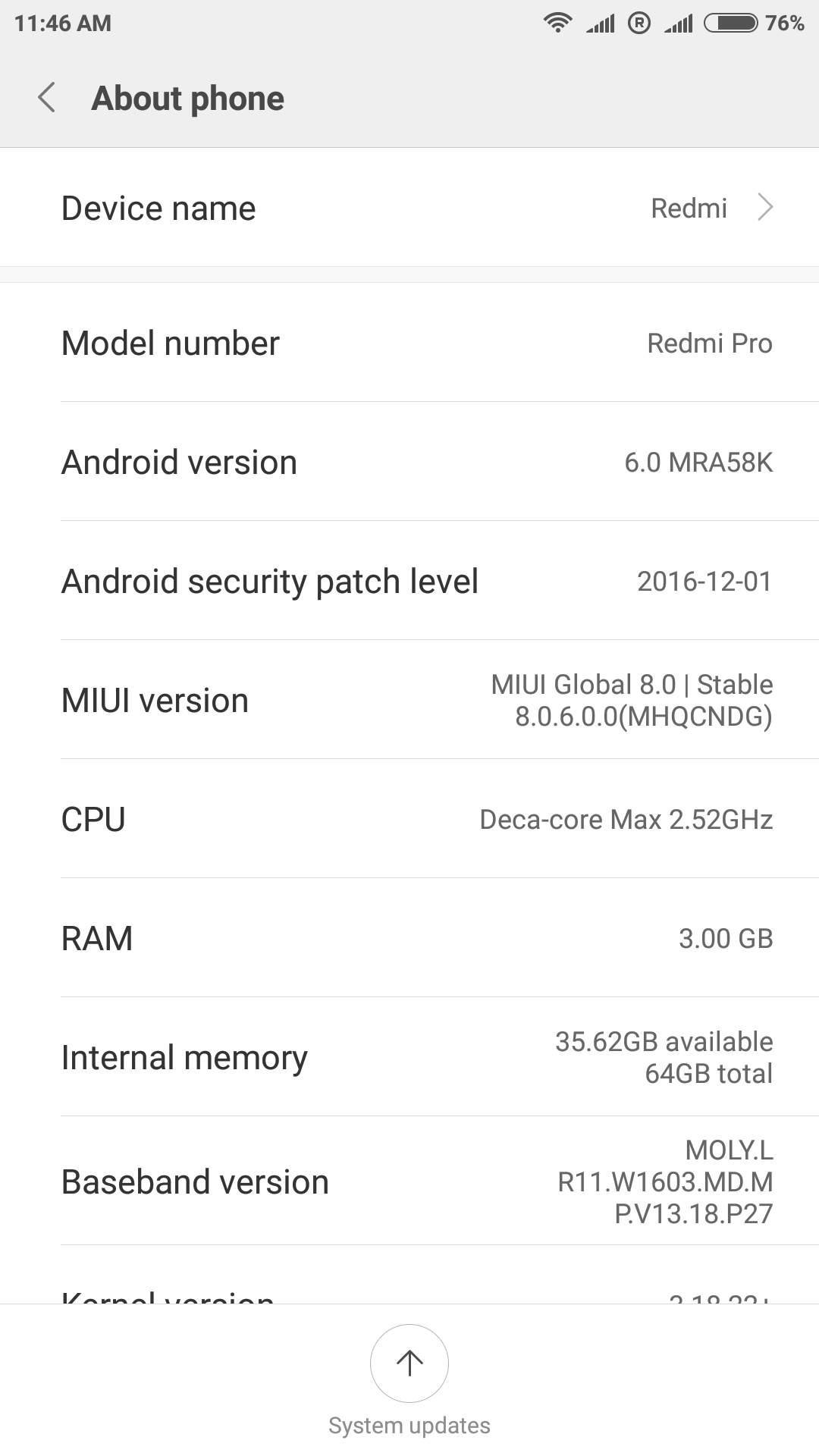Go back from About phone

[47, 98]
